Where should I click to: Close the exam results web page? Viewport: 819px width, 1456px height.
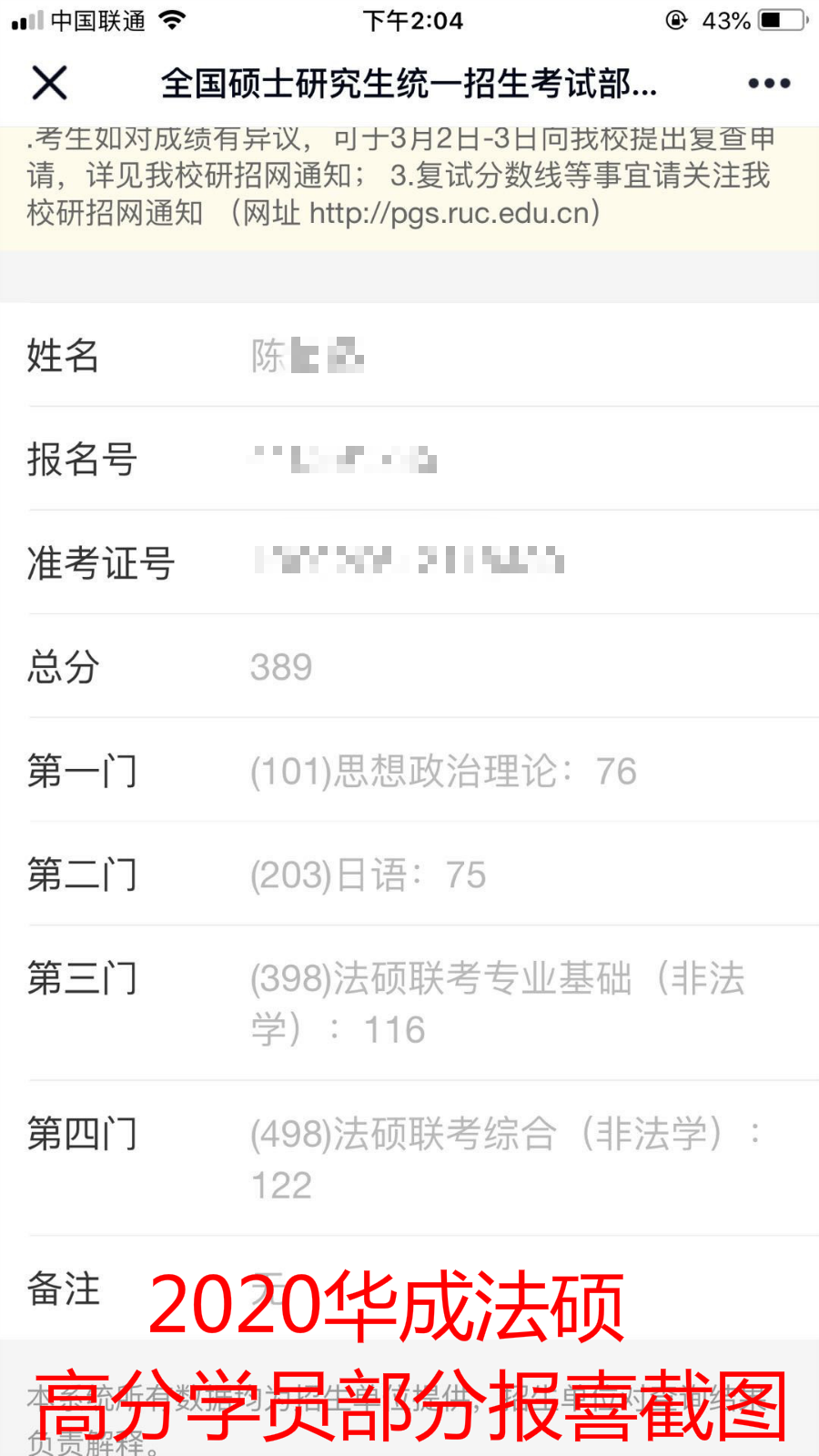click(x=49, y=83)
